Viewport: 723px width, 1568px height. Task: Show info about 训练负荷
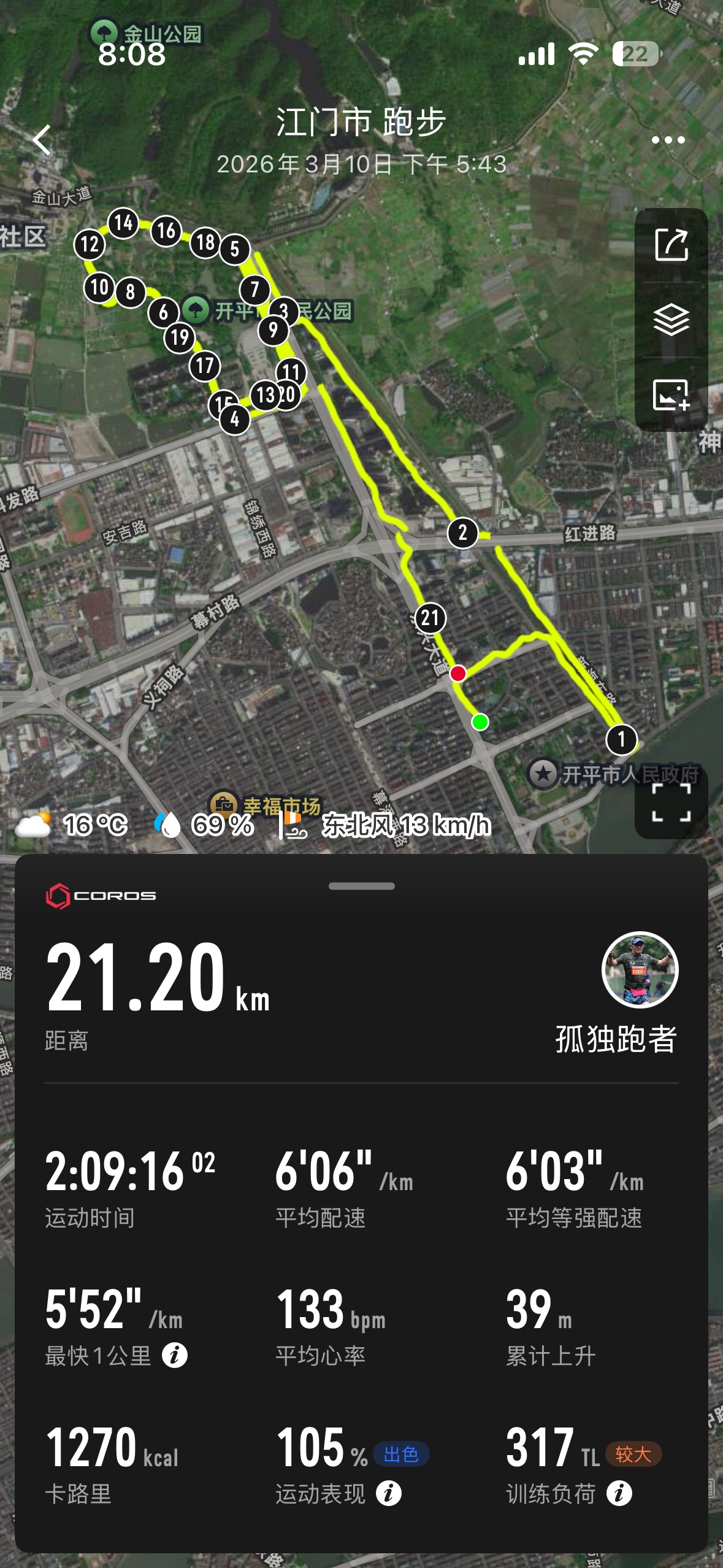coord(619,1493)
